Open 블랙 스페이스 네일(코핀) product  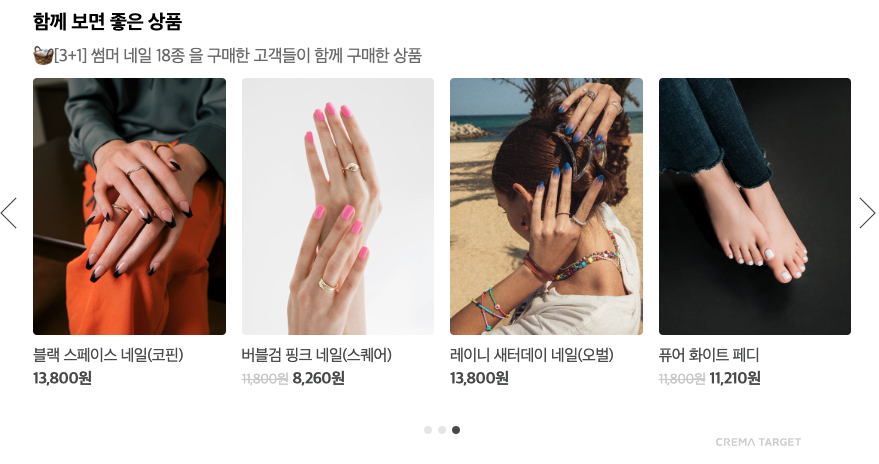[x=129, y=207]
